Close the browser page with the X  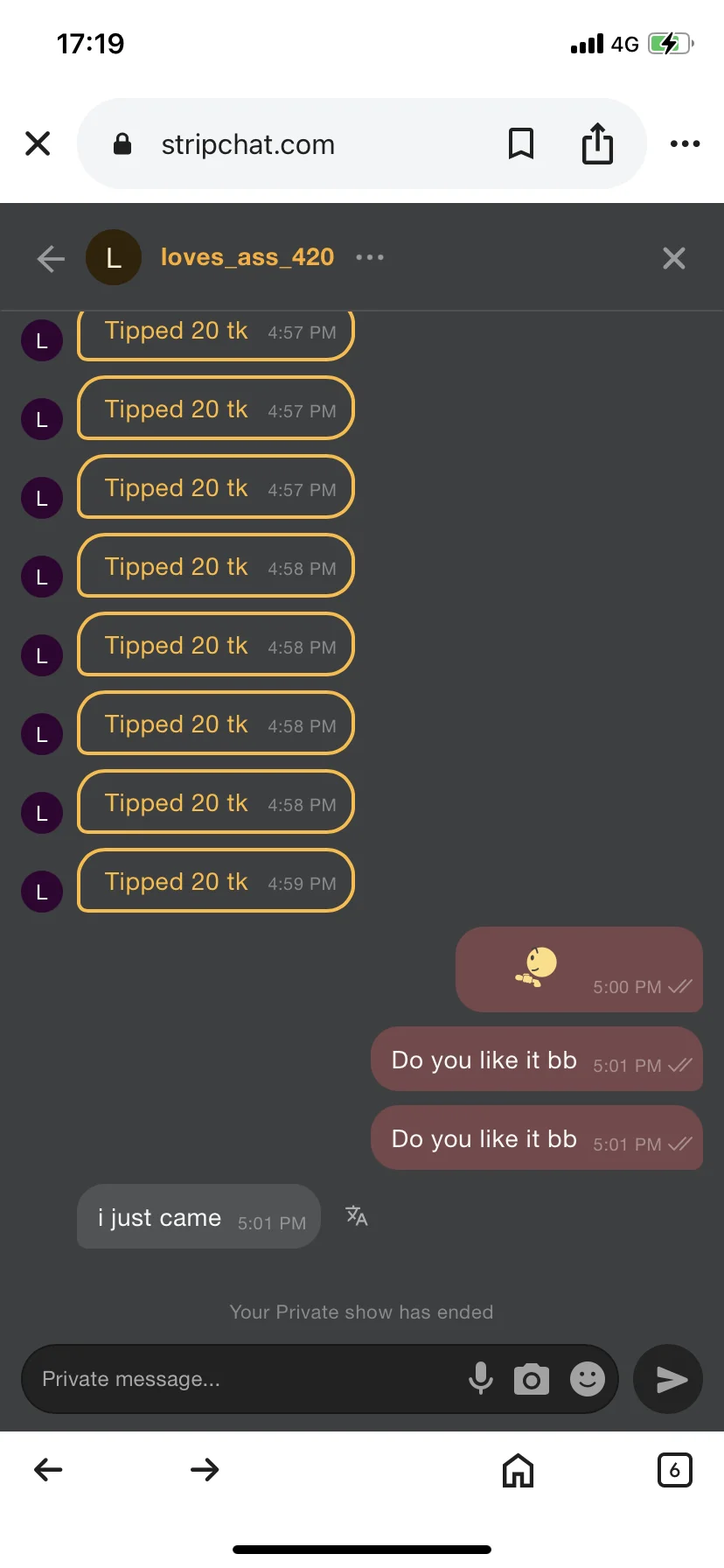click(38, 143)
